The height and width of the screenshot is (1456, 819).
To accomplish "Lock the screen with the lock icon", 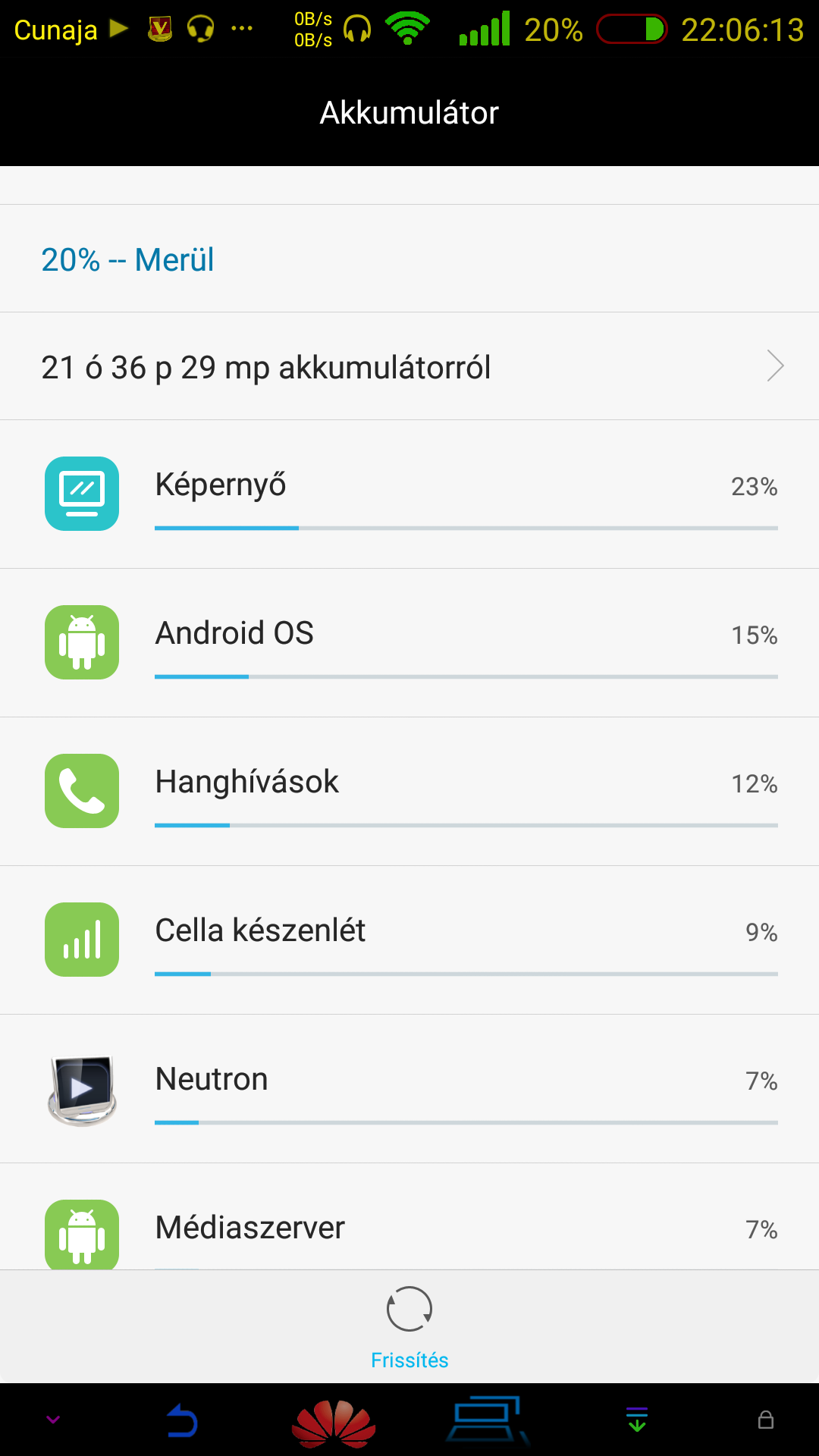I will pyautogui.click(x=766, y=1420).
